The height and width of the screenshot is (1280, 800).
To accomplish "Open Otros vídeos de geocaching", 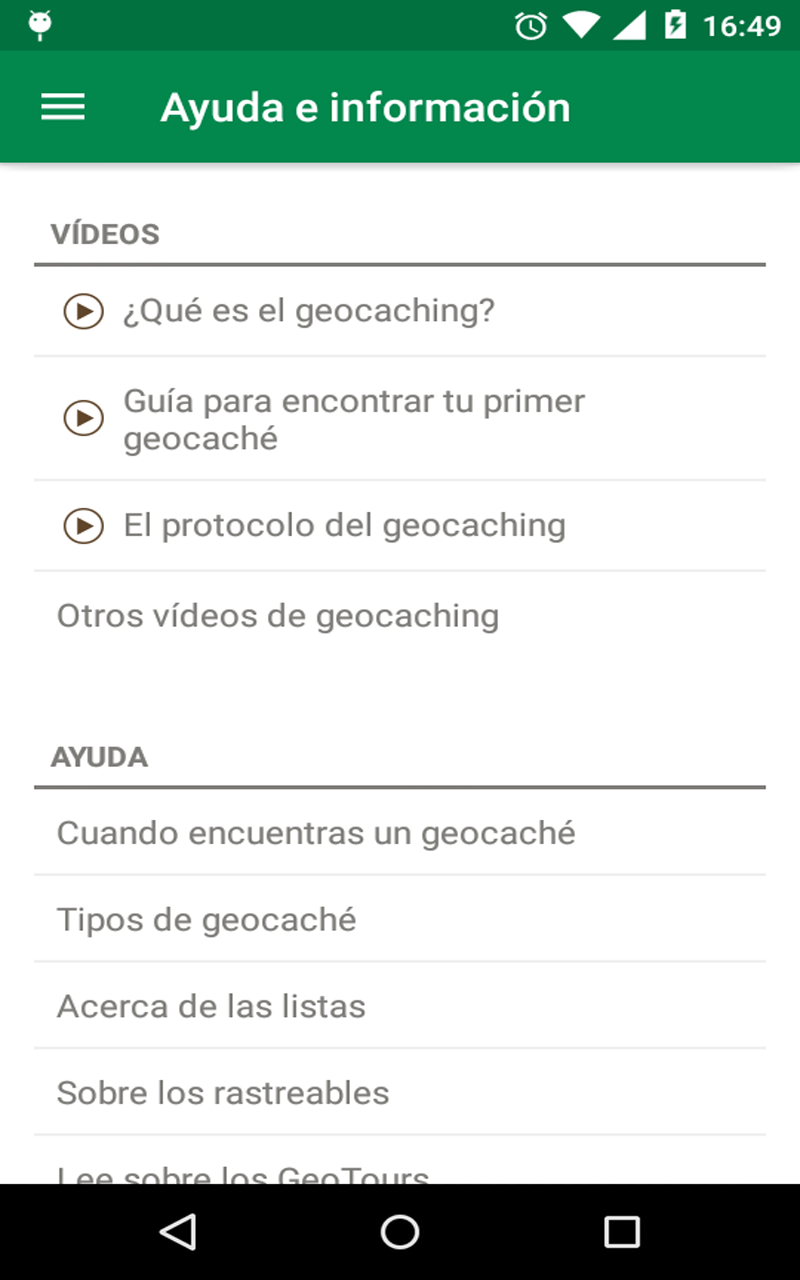I will pos(400,616).
